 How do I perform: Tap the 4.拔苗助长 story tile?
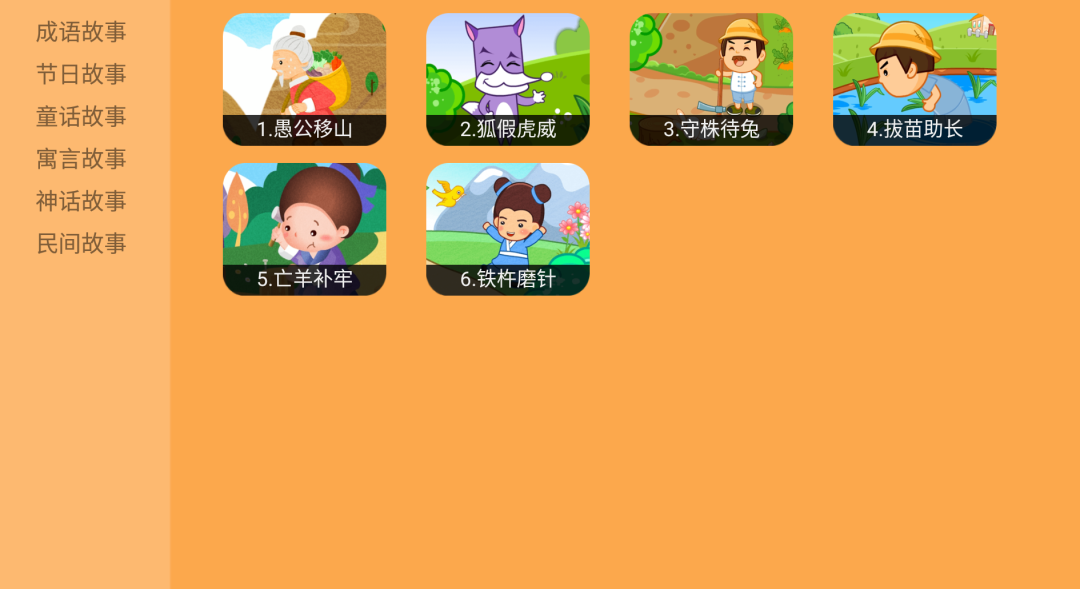point(914,79)
